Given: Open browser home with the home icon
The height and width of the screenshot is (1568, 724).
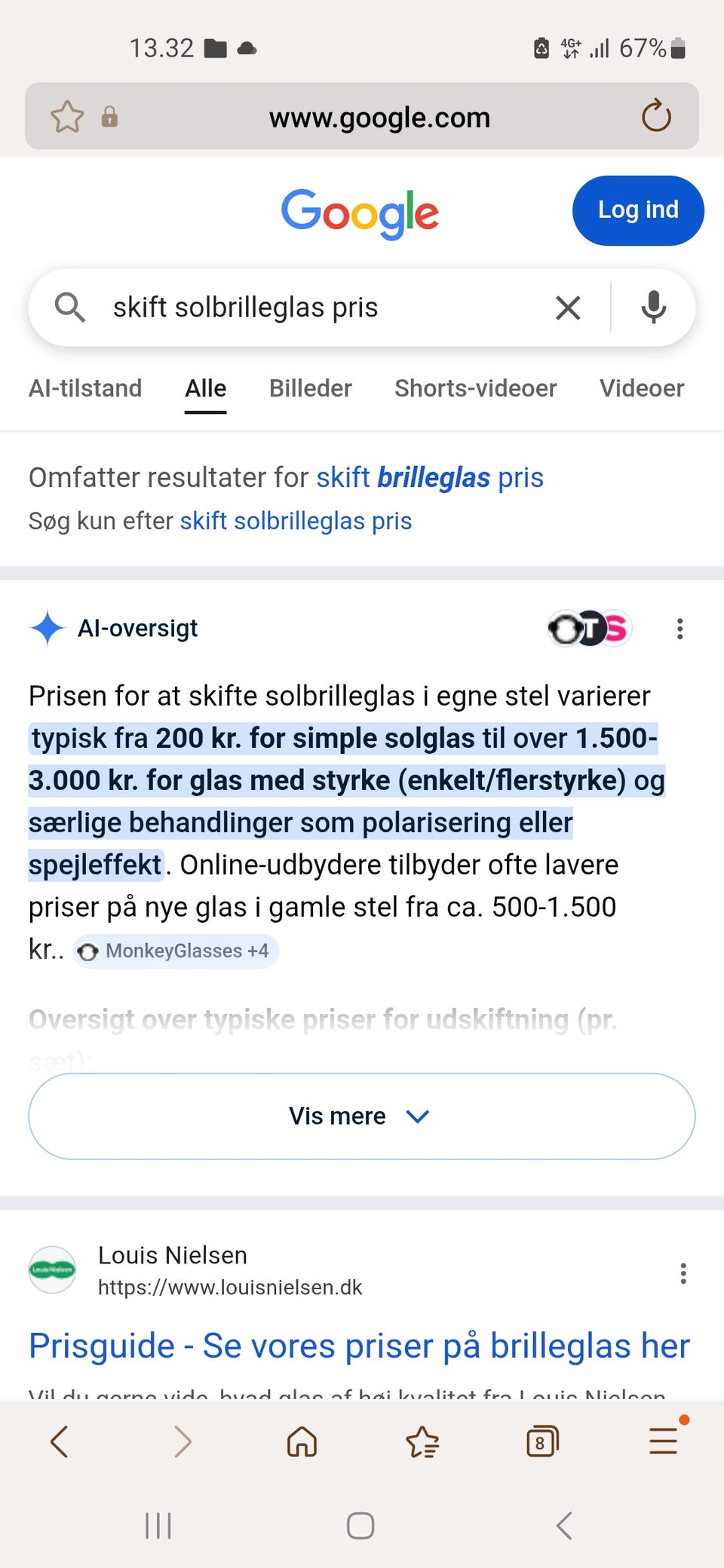Looking at the screenshot, I should [x=302, y=1441].
